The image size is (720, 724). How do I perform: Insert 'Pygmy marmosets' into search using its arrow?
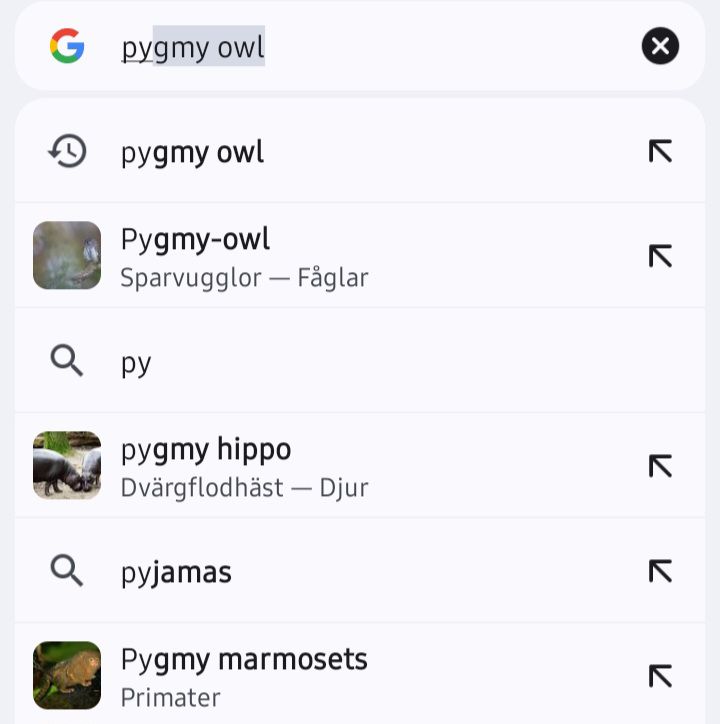pyautogui.click(x=660, y=676)
